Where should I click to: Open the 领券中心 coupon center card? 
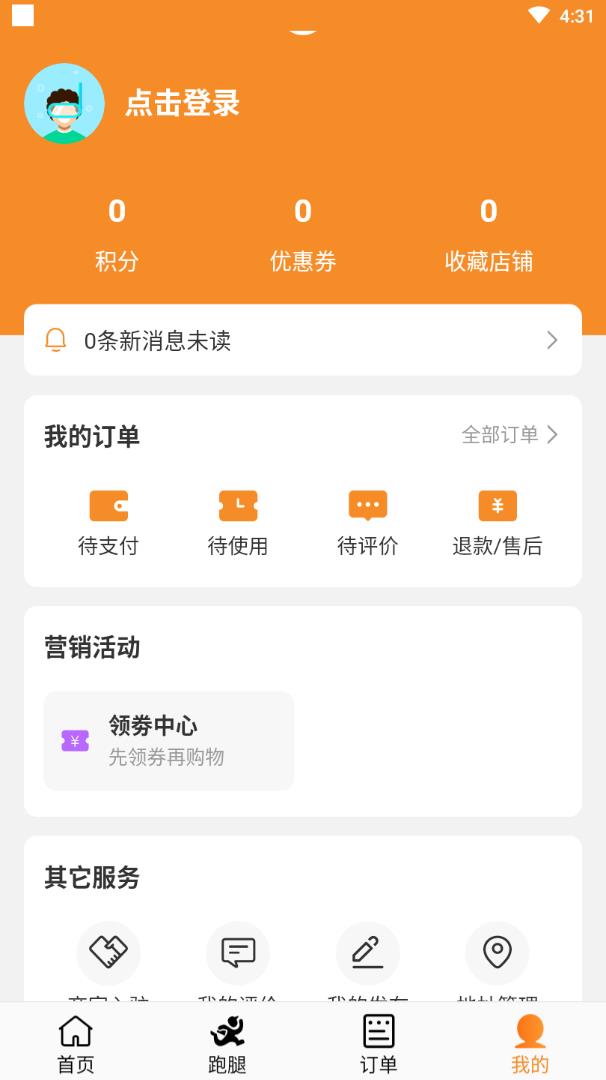point(169,741)
